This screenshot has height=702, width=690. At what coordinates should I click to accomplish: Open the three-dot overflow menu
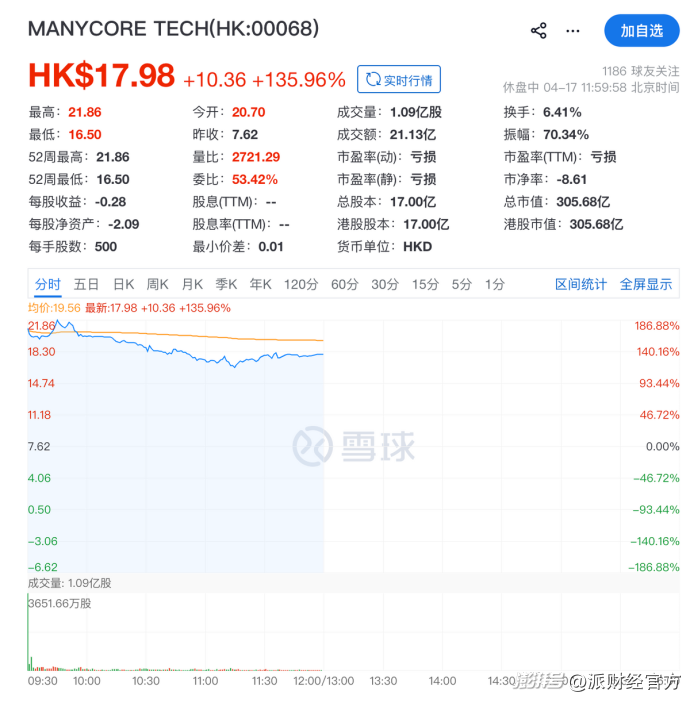(573, 31)
